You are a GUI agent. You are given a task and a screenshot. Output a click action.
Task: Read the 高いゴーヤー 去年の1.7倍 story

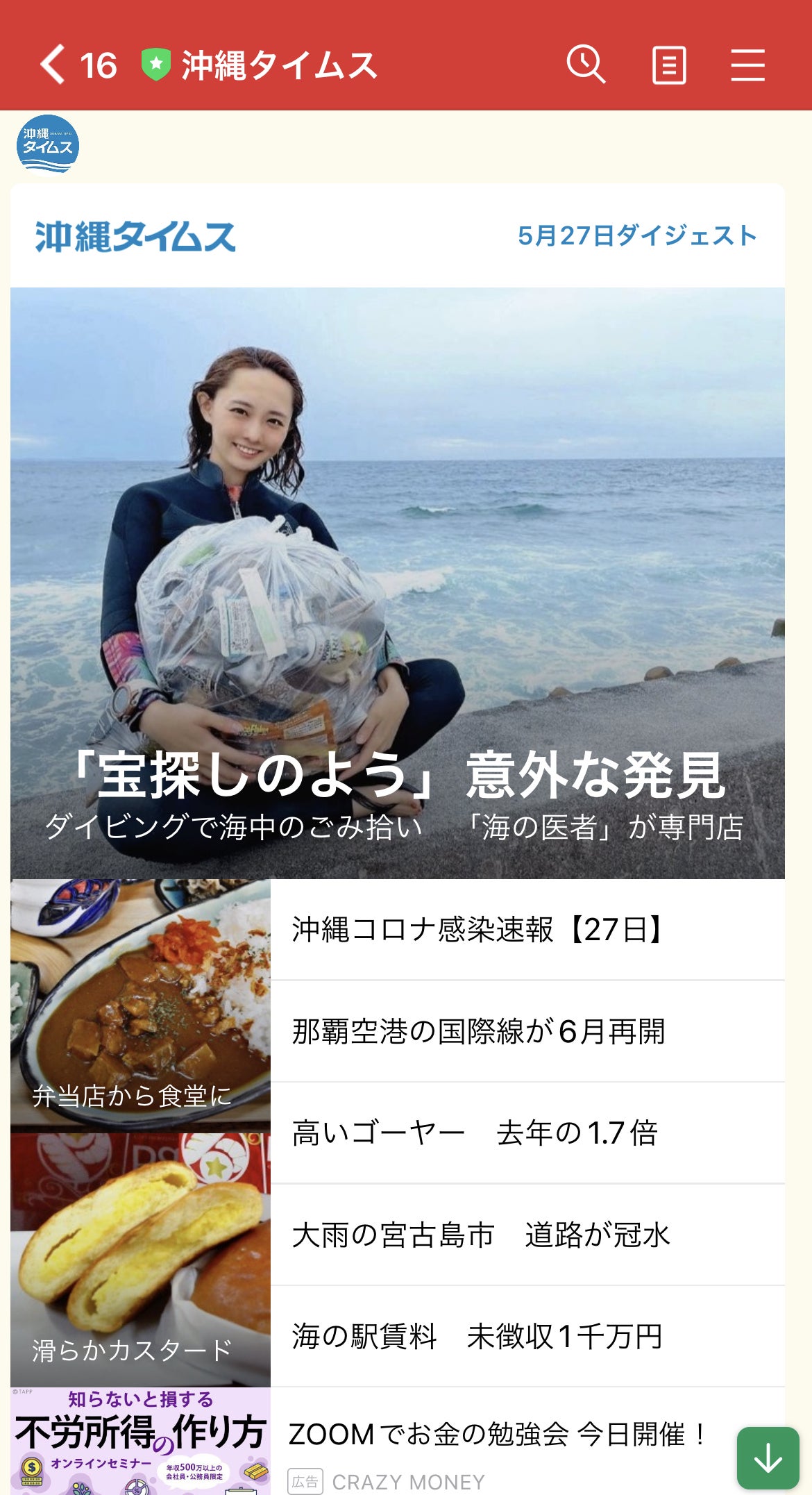click(527, 1133)
